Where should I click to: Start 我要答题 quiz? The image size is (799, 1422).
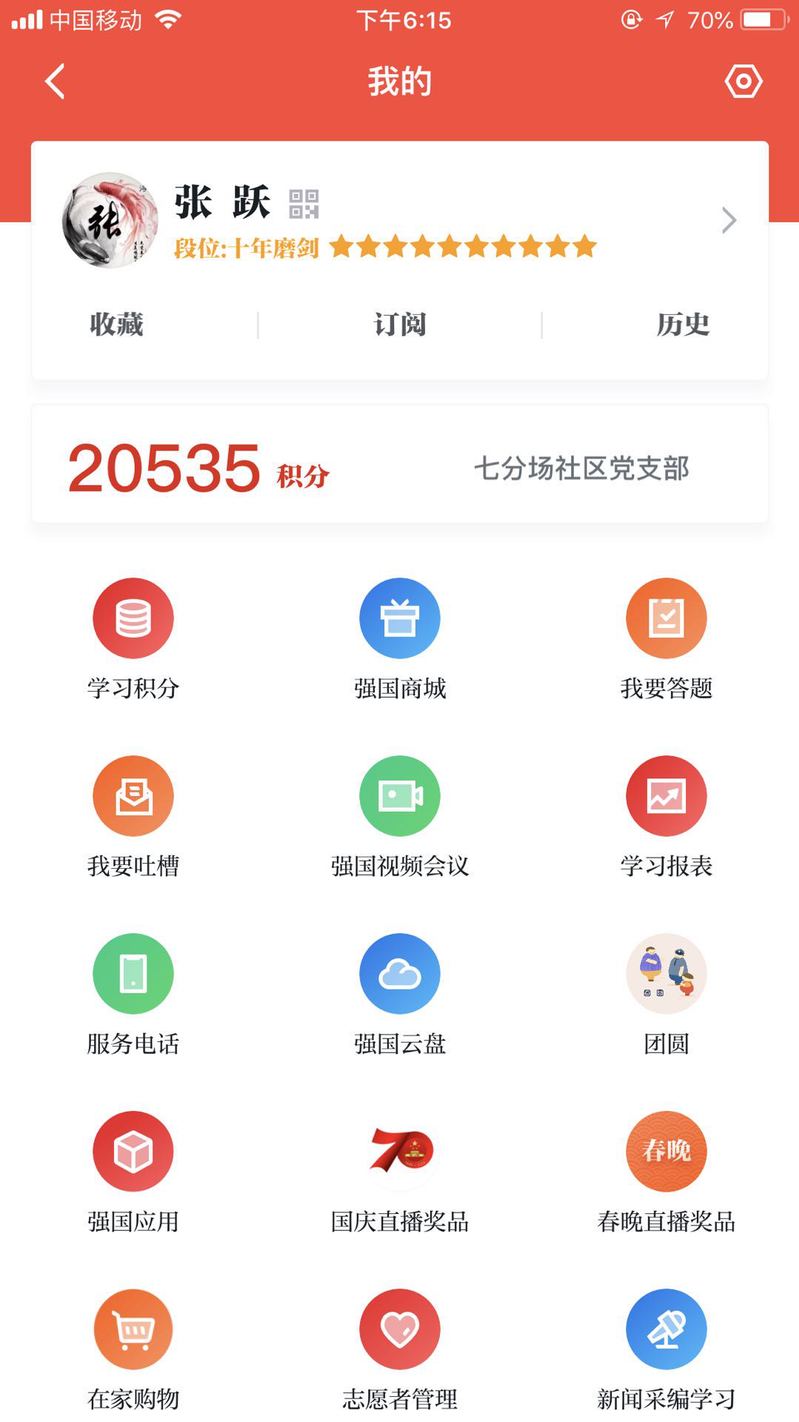(x=666, y=619)
